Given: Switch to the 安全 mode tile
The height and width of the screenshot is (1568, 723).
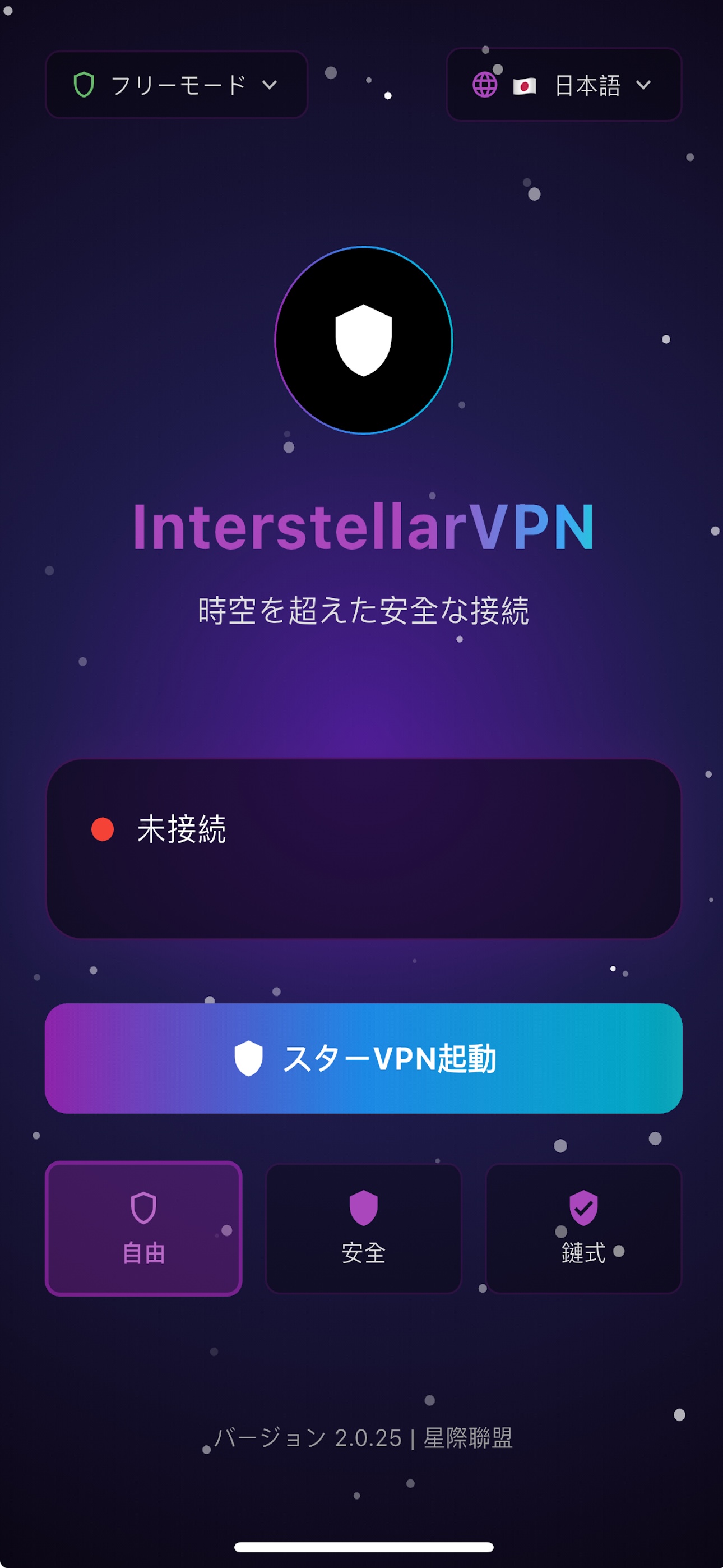Looking at the screenshot, I should pyautogui.click(x=363, y=1228).
